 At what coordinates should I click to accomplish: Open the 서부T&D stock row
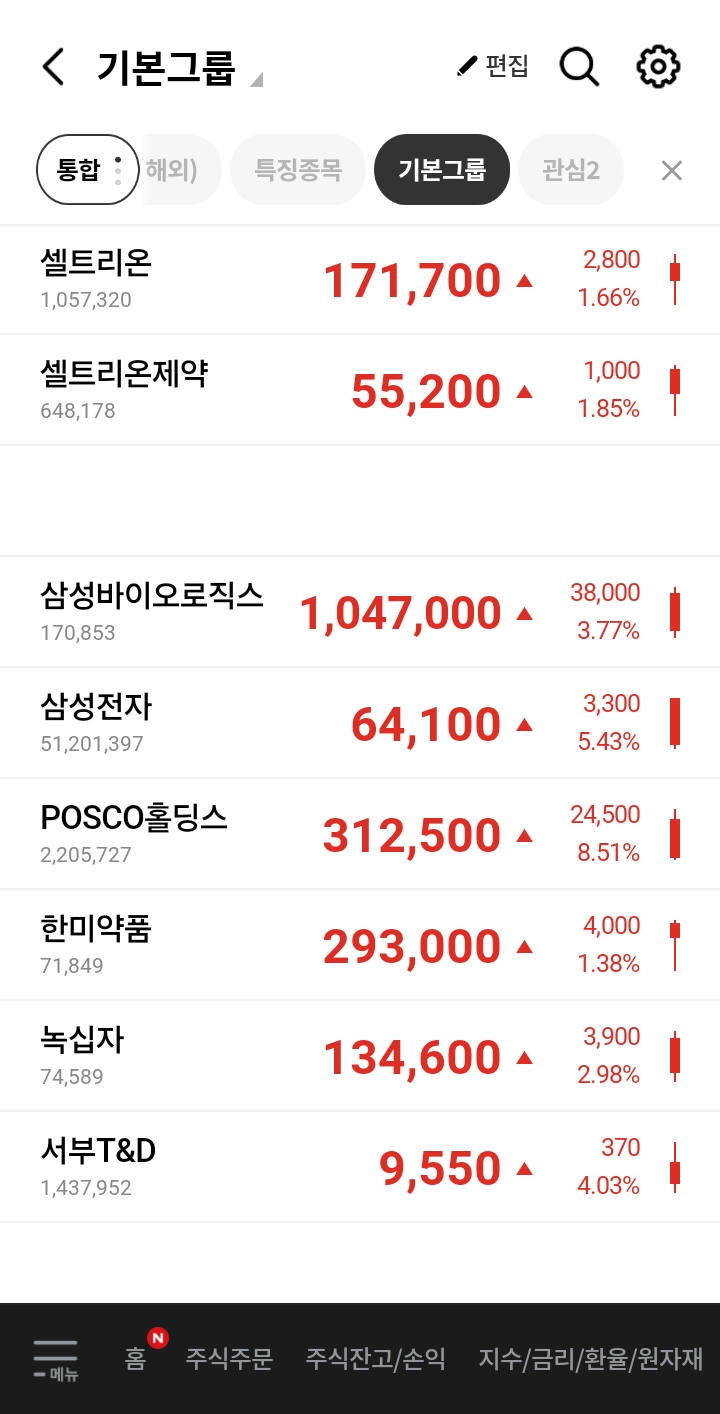click(360, 1167)
